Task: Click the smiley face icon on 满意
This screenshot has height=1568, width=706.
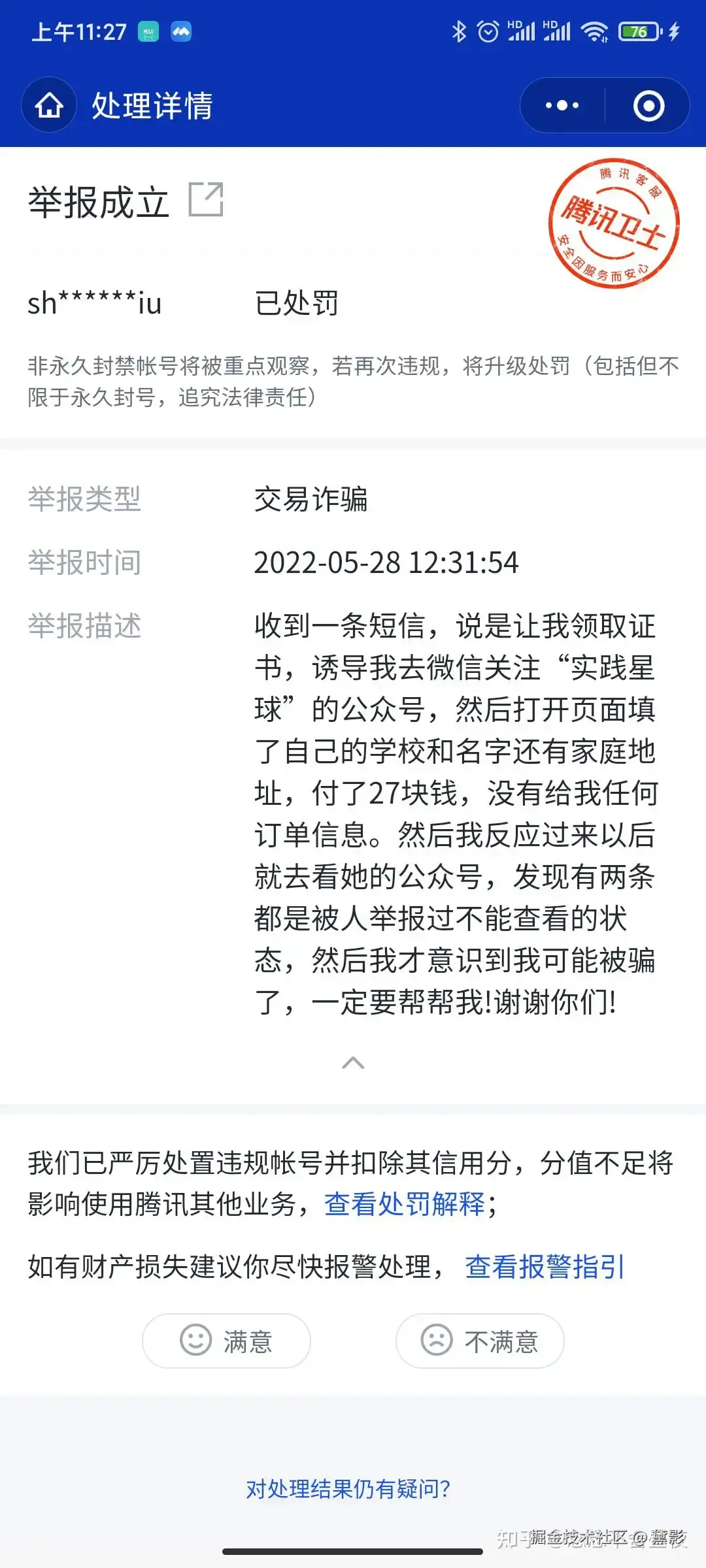Action: (x=193, y=1340)
